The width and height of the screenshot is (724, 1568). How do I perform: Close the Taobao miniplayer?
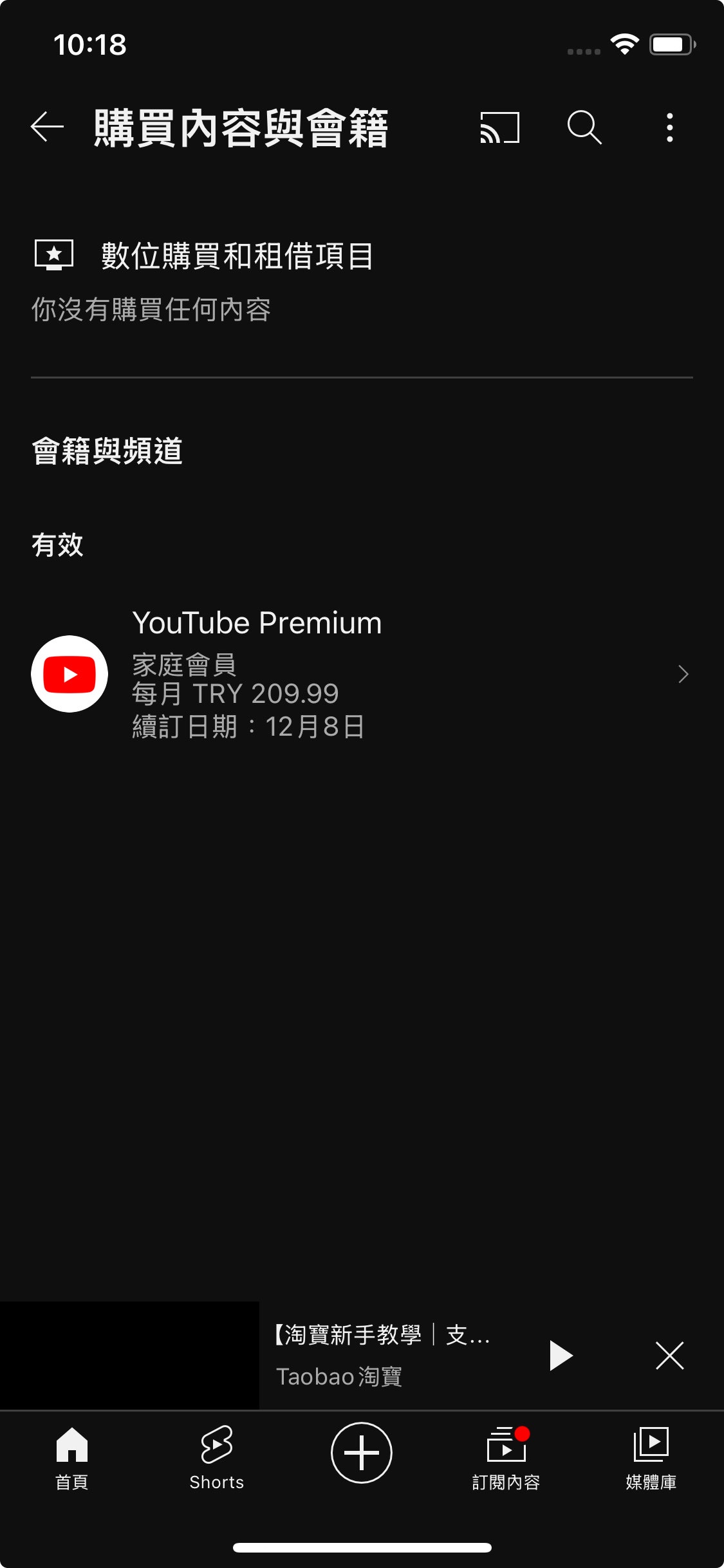tap(669, 1356)
